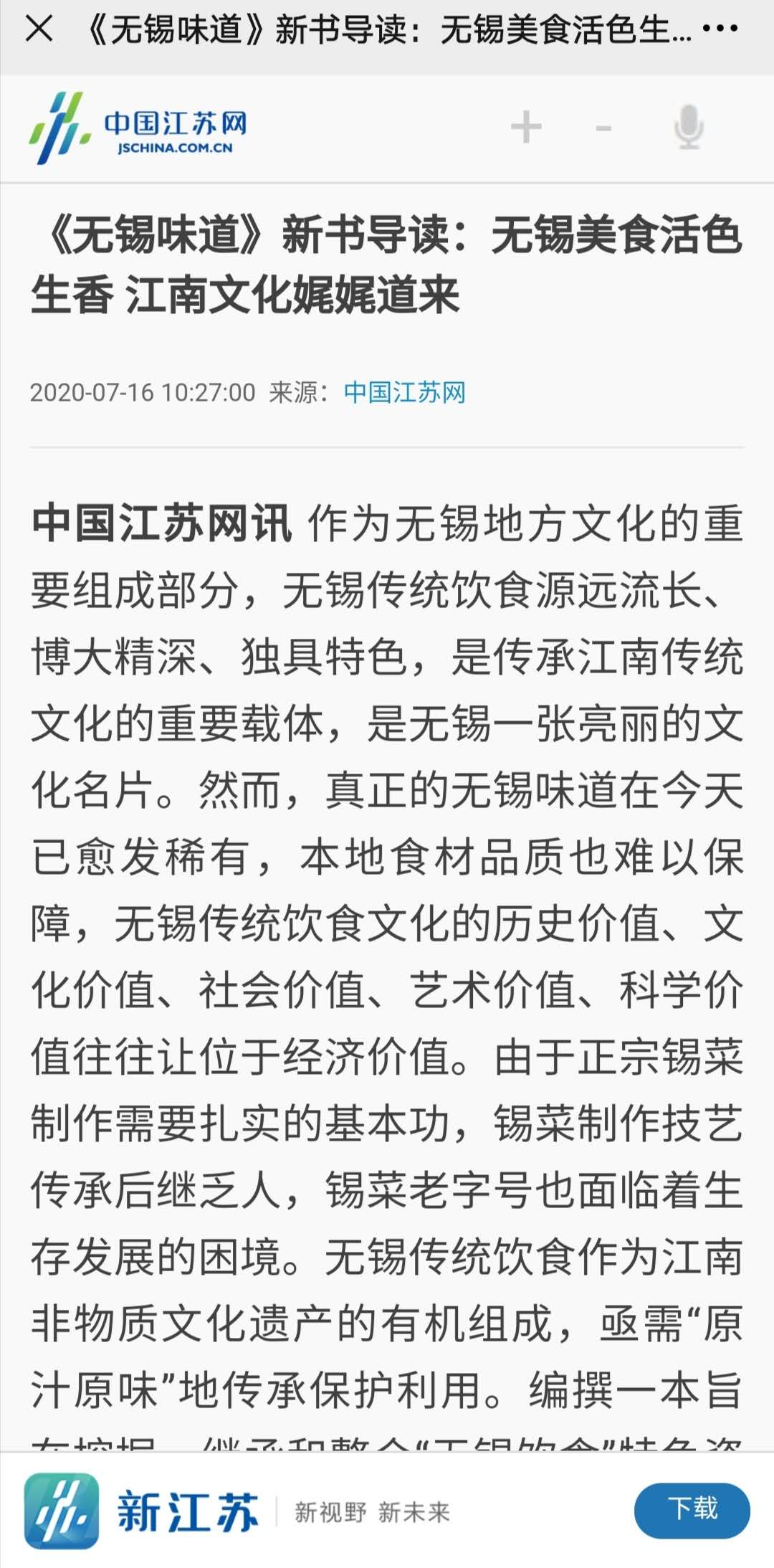Open the three-dot overflow menu

pos(720,29)
